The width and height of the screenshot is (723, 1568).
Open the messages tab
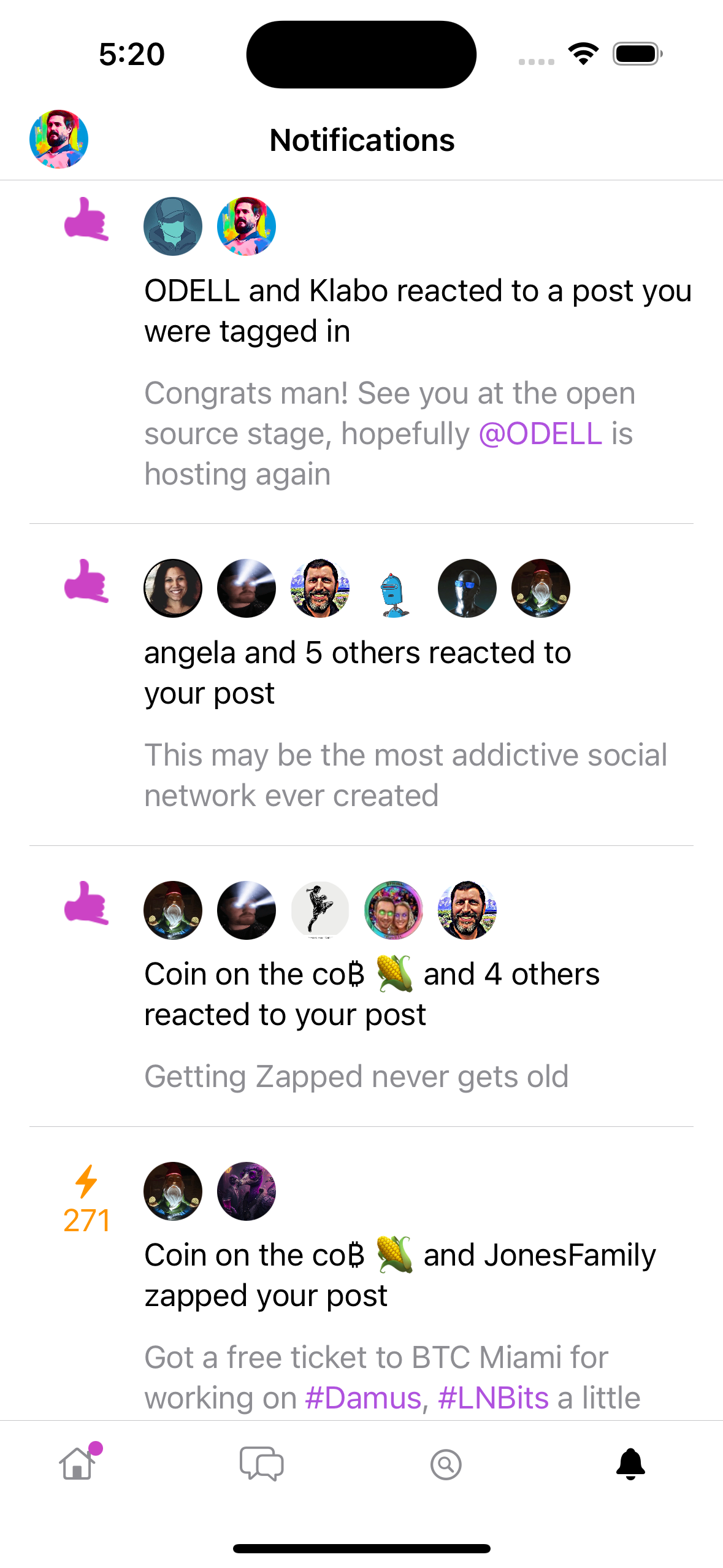[262, 1464]
